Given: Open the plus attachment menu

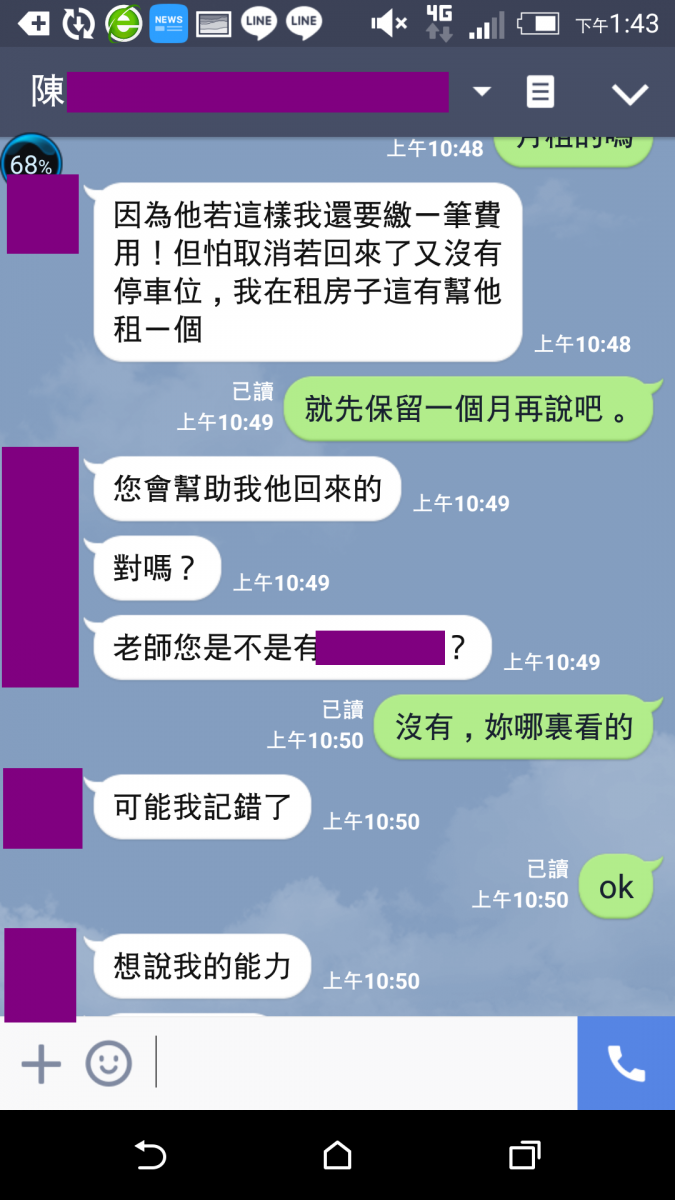Looking at the screenshot, I should (x=41, y=1064).
